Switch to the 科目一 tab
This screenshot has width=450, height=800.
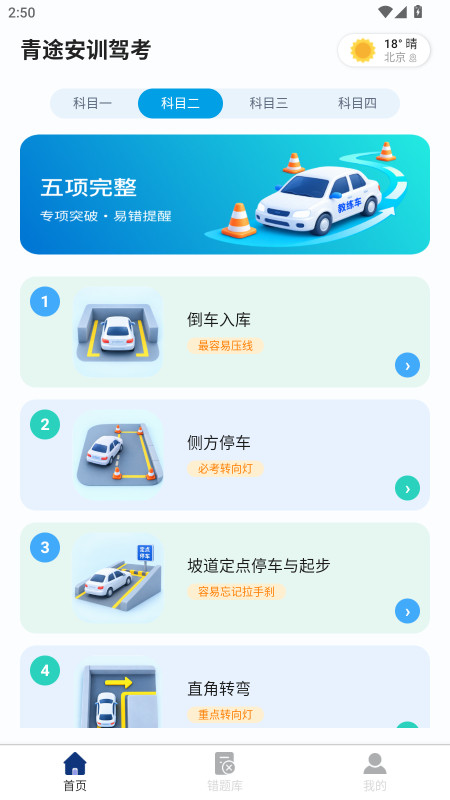click(92, 104)
